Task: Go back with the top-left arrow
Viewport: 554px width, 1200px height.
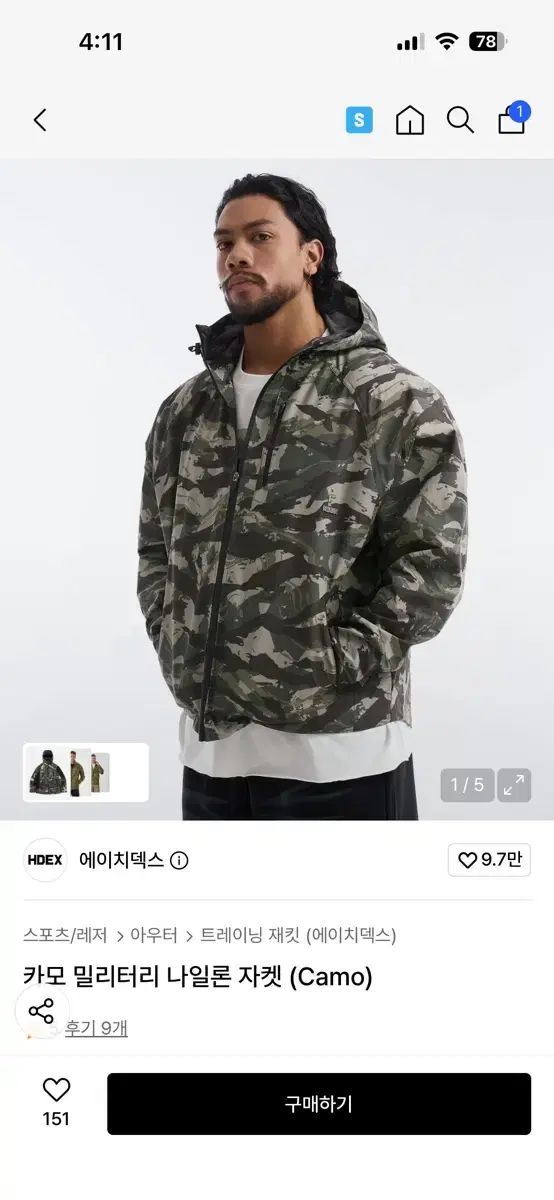Action: [40, 121]
